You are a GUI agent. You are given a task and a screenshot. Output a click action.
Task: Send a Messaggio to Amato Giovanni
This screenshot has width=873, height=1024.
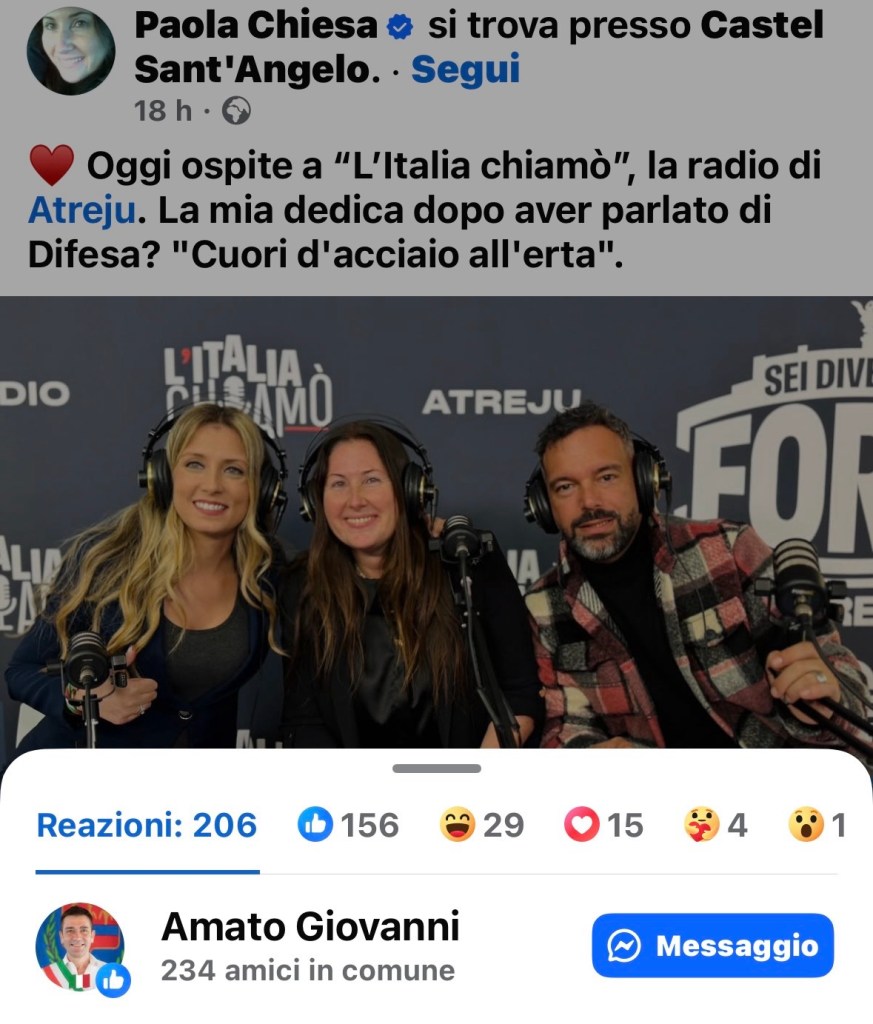(712, 945)
